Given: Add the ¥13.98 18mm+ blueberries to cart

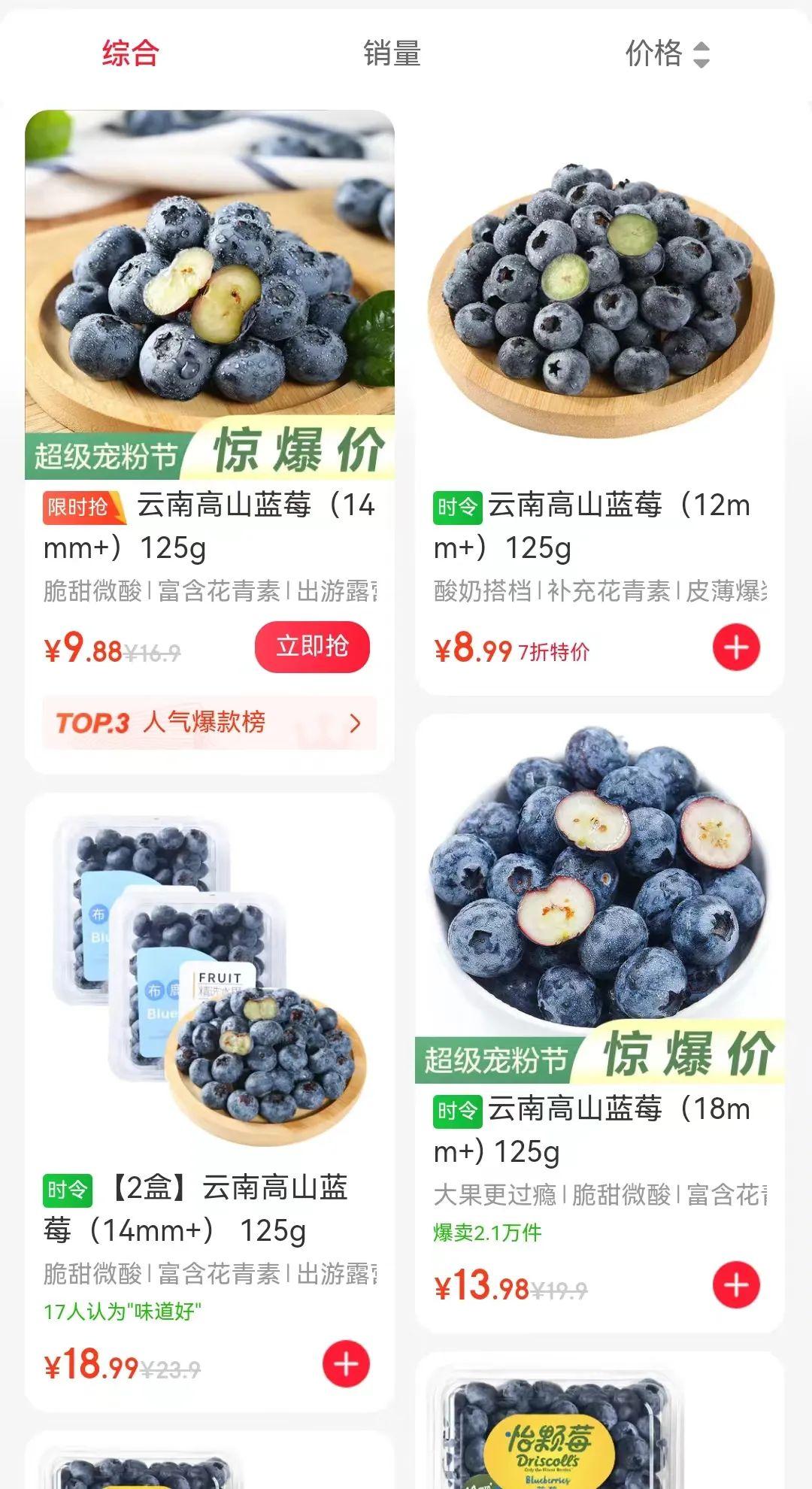Looking at the screenshot, I should [x=736, y=1285].
